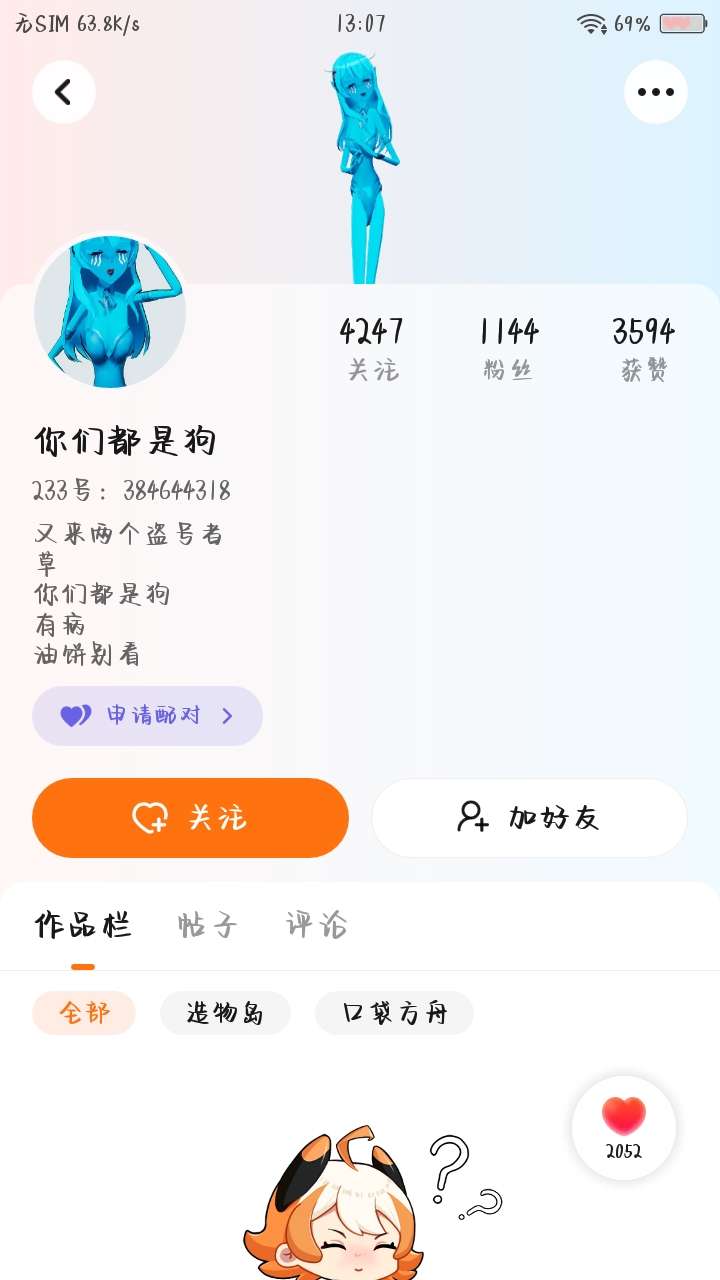Follow this user with 关注 button
720x1280 pixels.
click(x=190, y=818)
